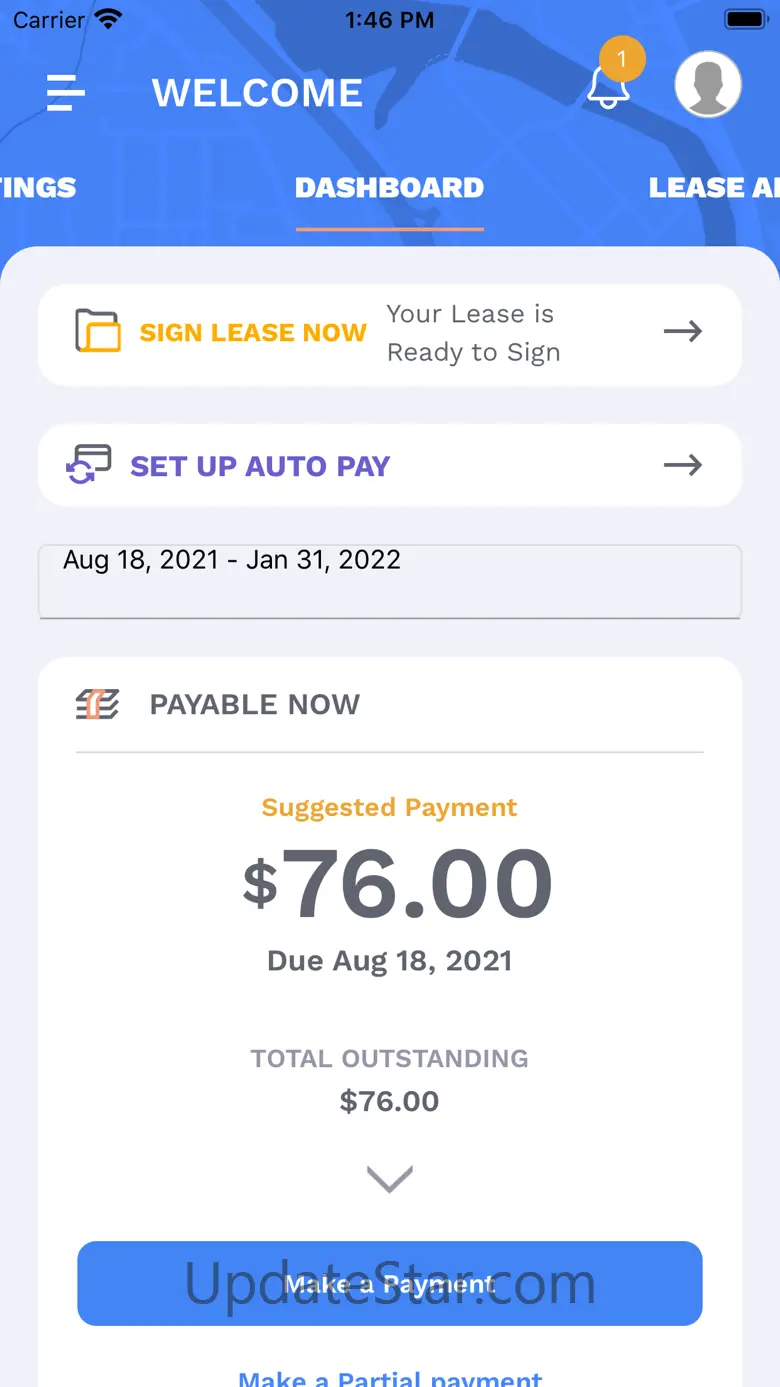Viewport: 780px width, 1387px height.
Task: Expand the total outstanding details chevron
Action: coord(390,1179)
